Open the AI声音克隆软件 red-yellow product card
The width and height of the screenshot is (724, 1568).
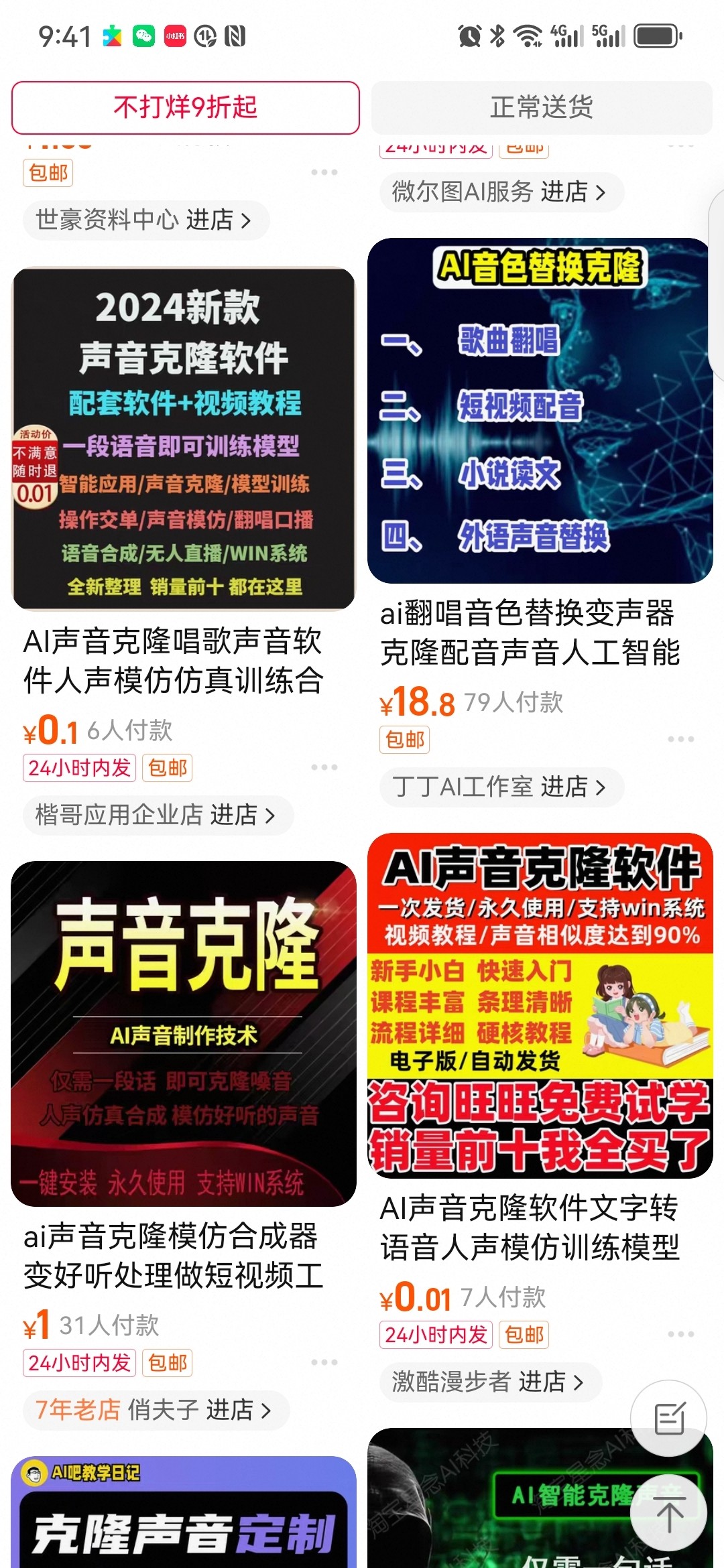(x=540, y=1005)
